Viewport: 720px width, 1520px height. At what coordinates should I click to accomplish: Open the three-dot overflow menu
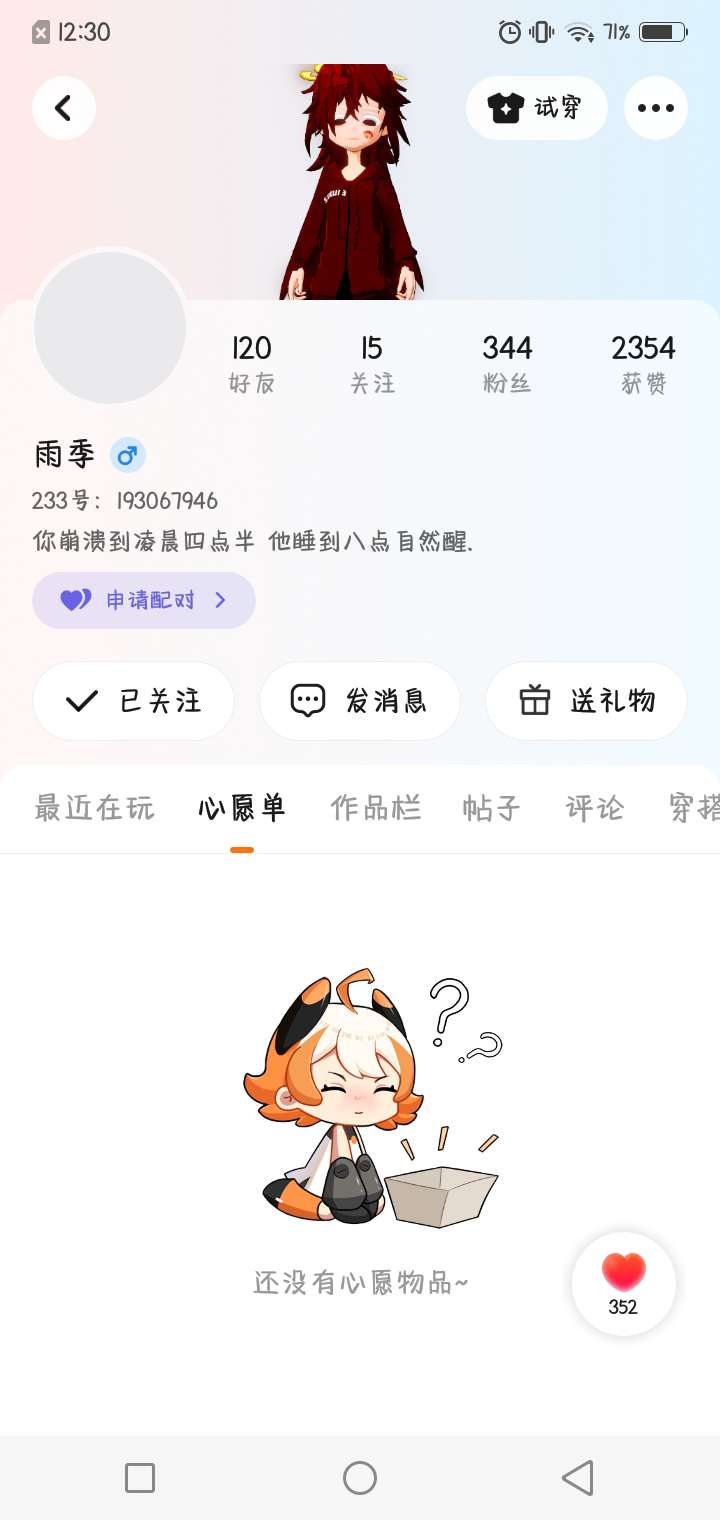coord(656,108)
